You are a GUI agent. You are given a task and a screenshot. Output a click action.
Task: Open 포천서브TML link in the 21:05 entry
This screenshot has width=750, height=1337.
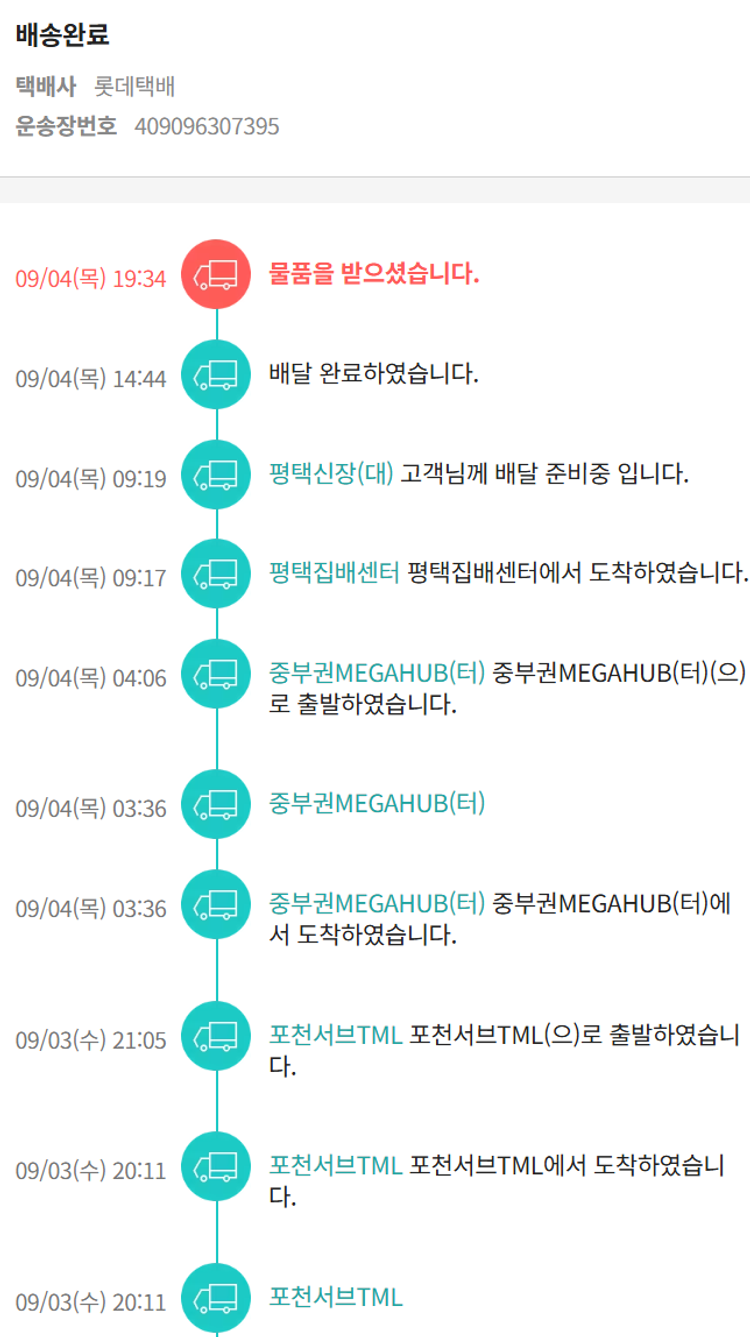[335, 1035]
